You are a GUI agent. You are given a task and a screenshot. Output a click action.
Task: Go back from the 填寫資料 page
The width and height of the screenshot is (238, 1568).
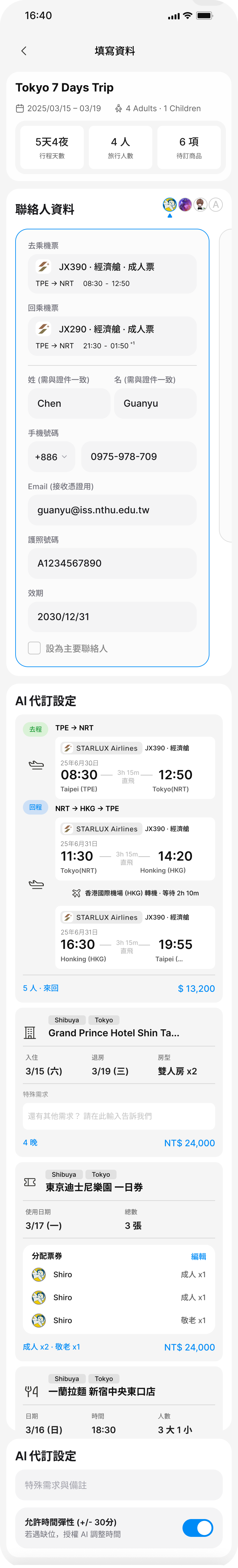point(24,51)
